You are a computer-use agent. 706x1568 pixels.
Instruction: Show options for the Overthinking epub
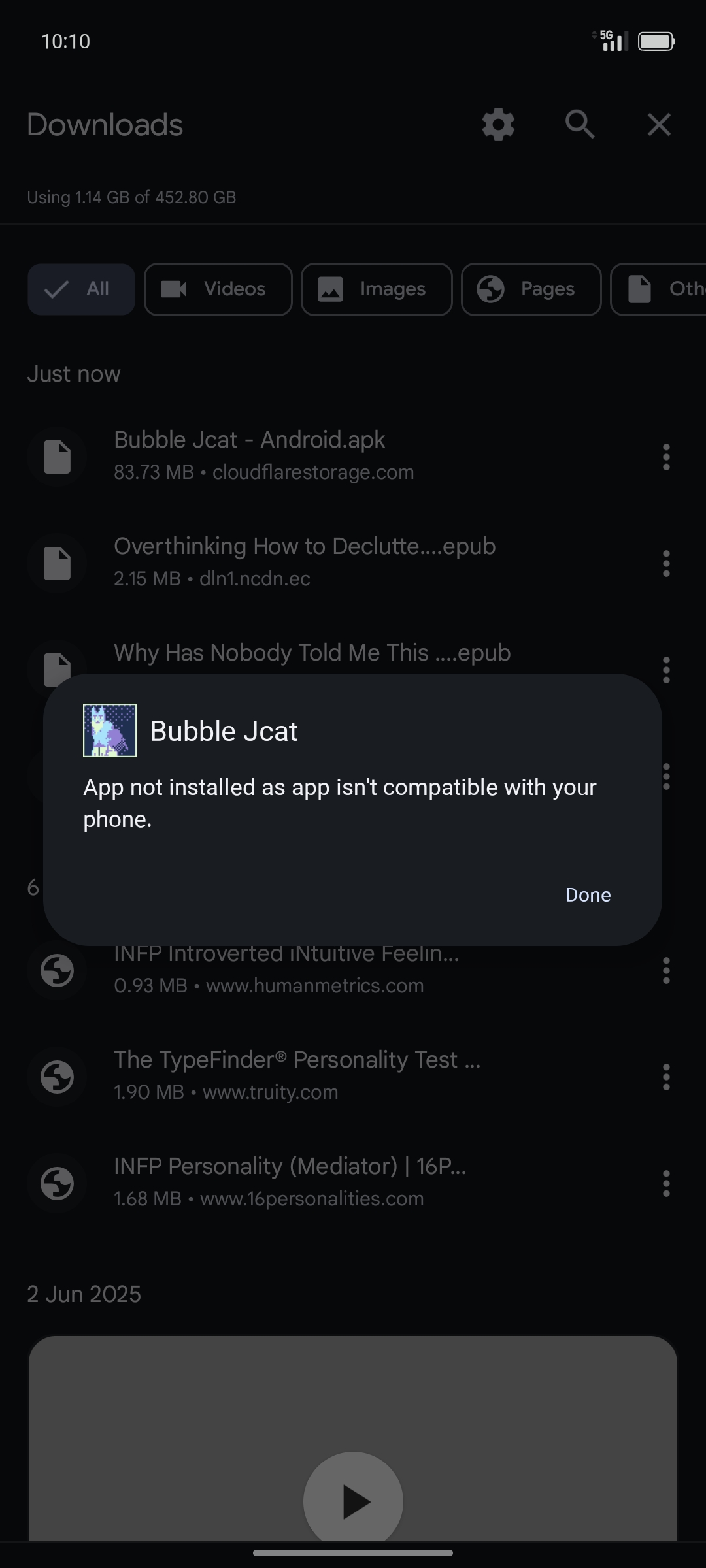coord(666,563)
